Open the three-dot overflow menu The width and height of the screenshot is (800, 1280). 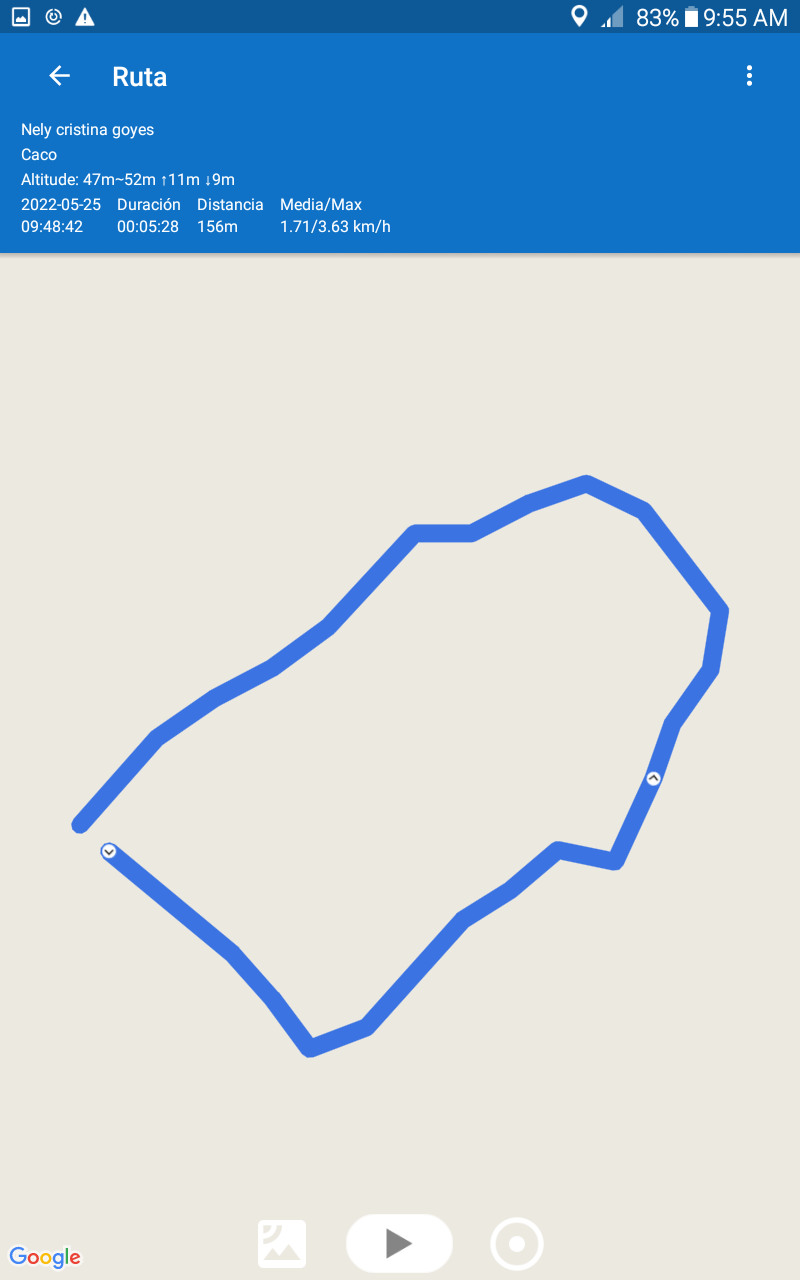pyautogui.click(x=749, y=76)
